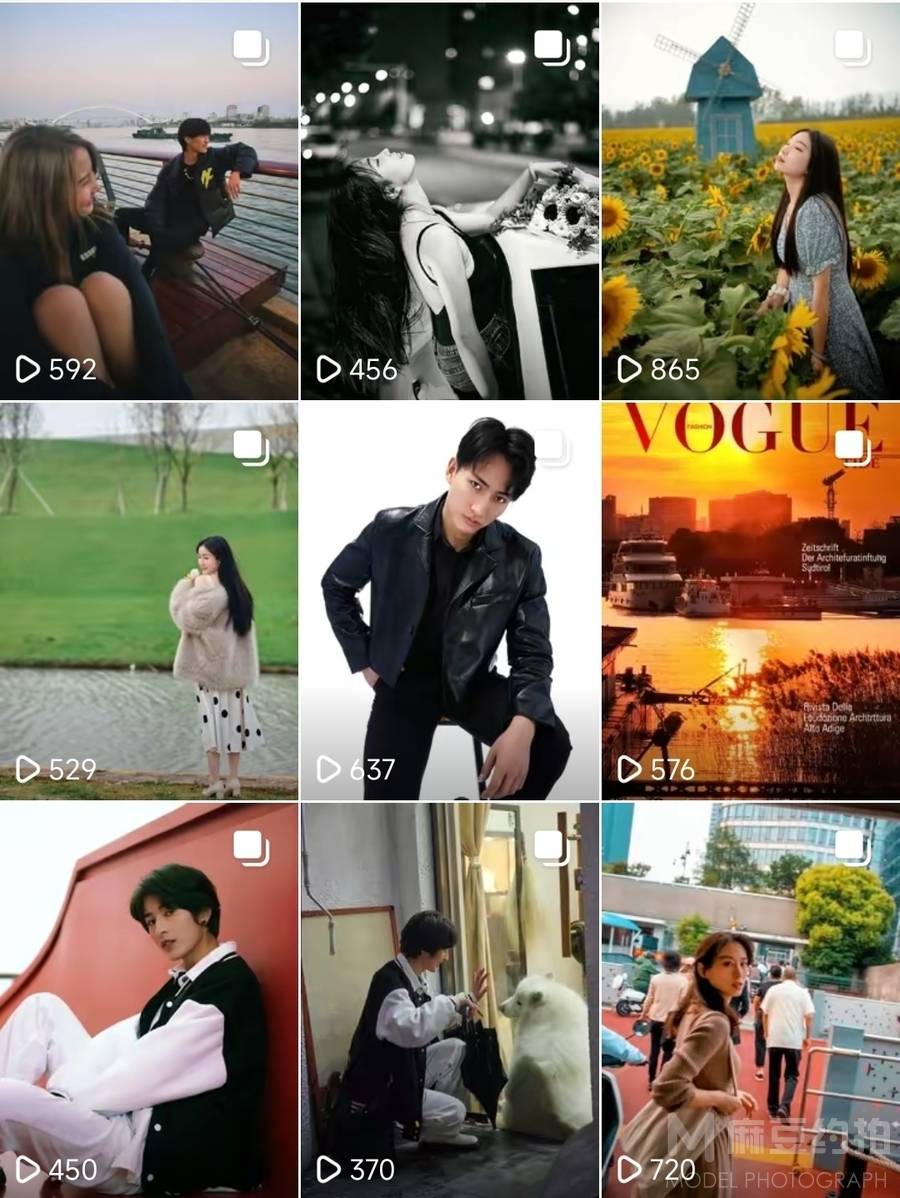
Task: Open the sunflower field post with 865 views
Action: click(750, 200)
